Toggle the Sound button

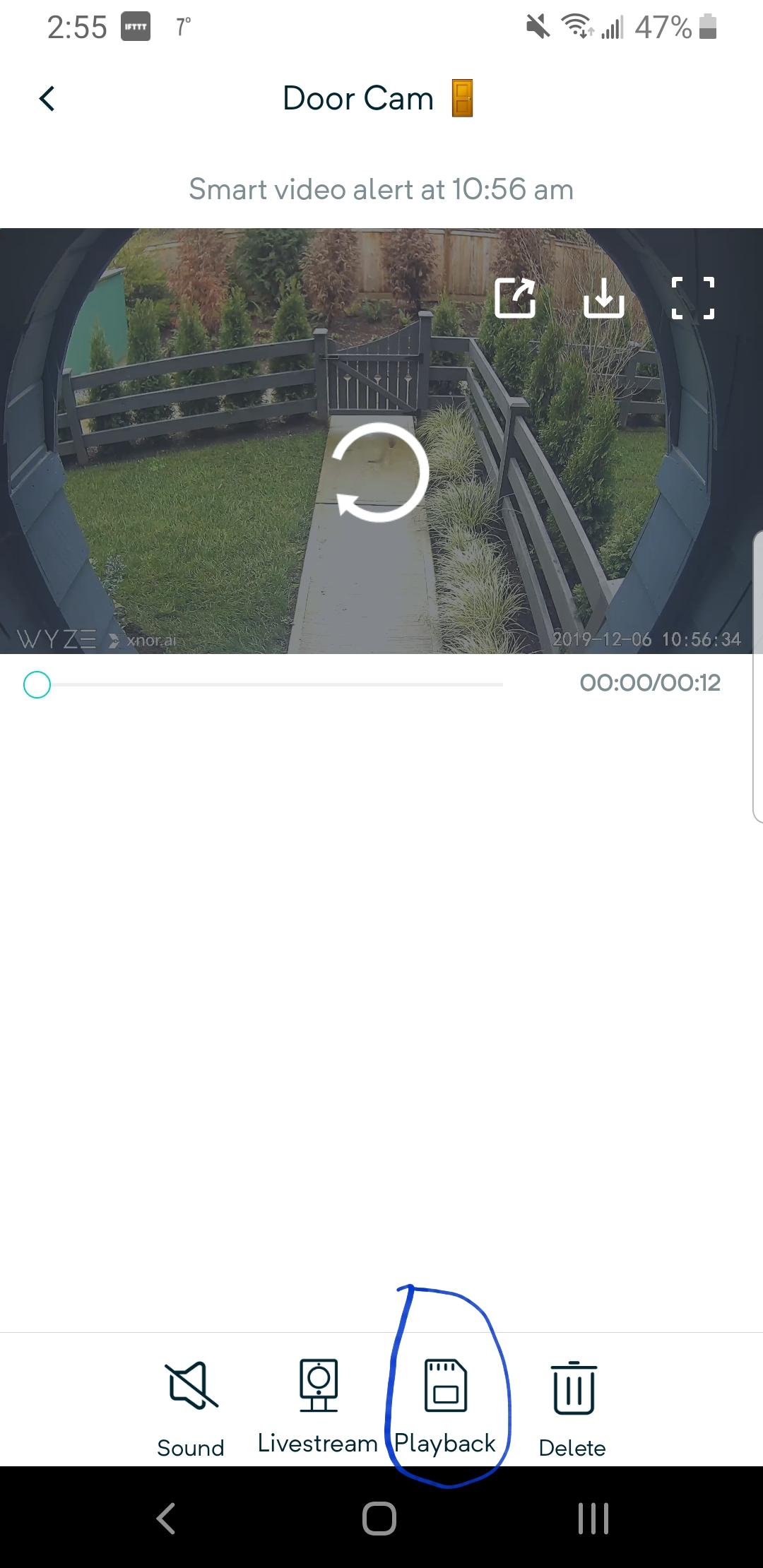(x=191, y=1406)
